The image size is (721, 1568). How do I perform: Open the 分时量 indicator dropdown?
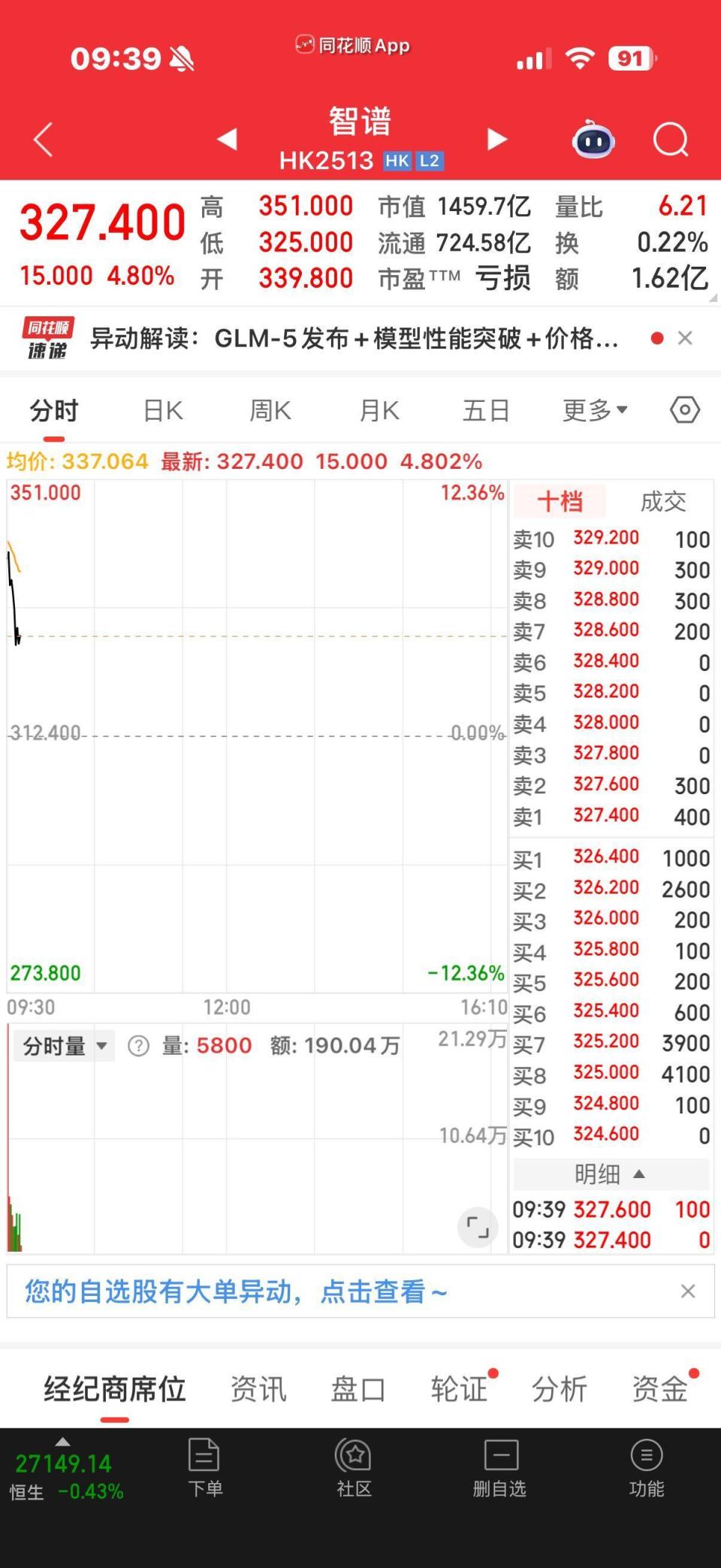65,1046
